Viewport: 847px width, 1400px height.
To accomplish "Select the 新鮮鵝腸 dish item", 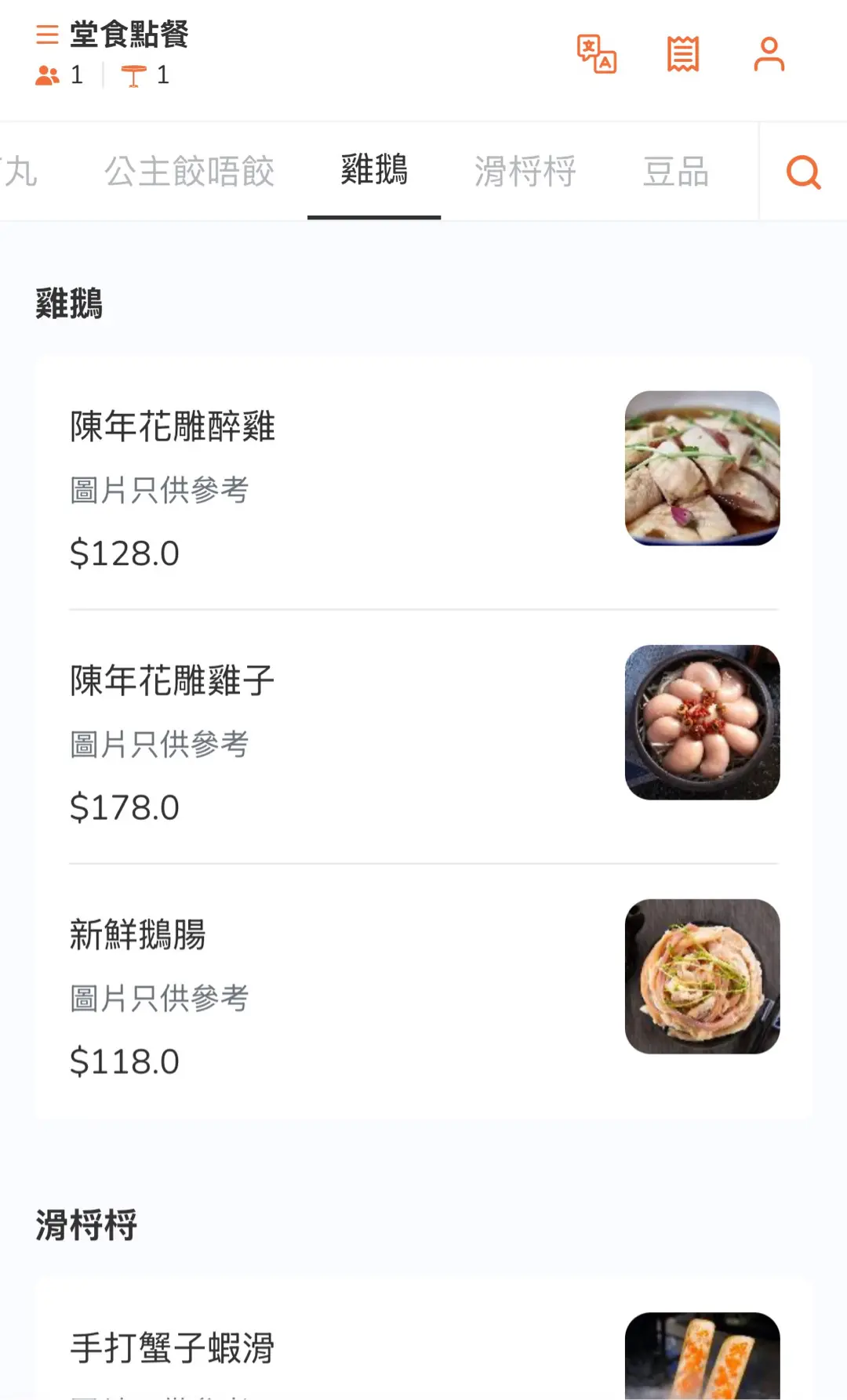I will coord(423,991).
